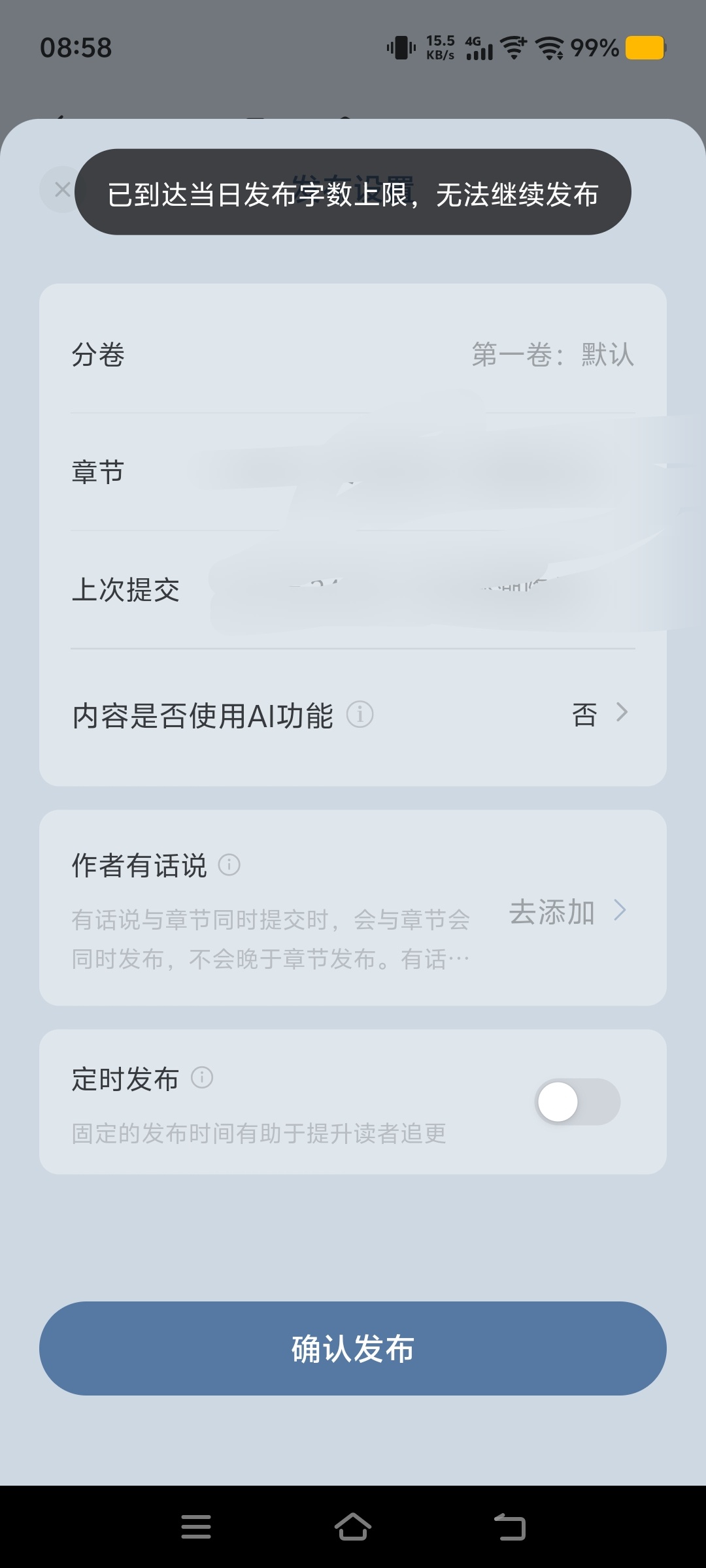Dismiss the dialog with the X close icon

tap(63, 189)
